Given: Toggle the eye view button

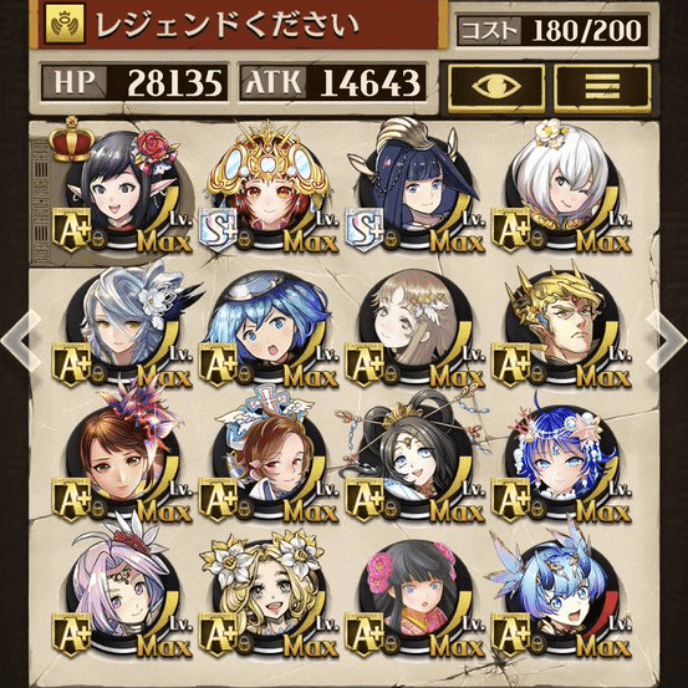Looking at the screenshot, I should (495, 88).
